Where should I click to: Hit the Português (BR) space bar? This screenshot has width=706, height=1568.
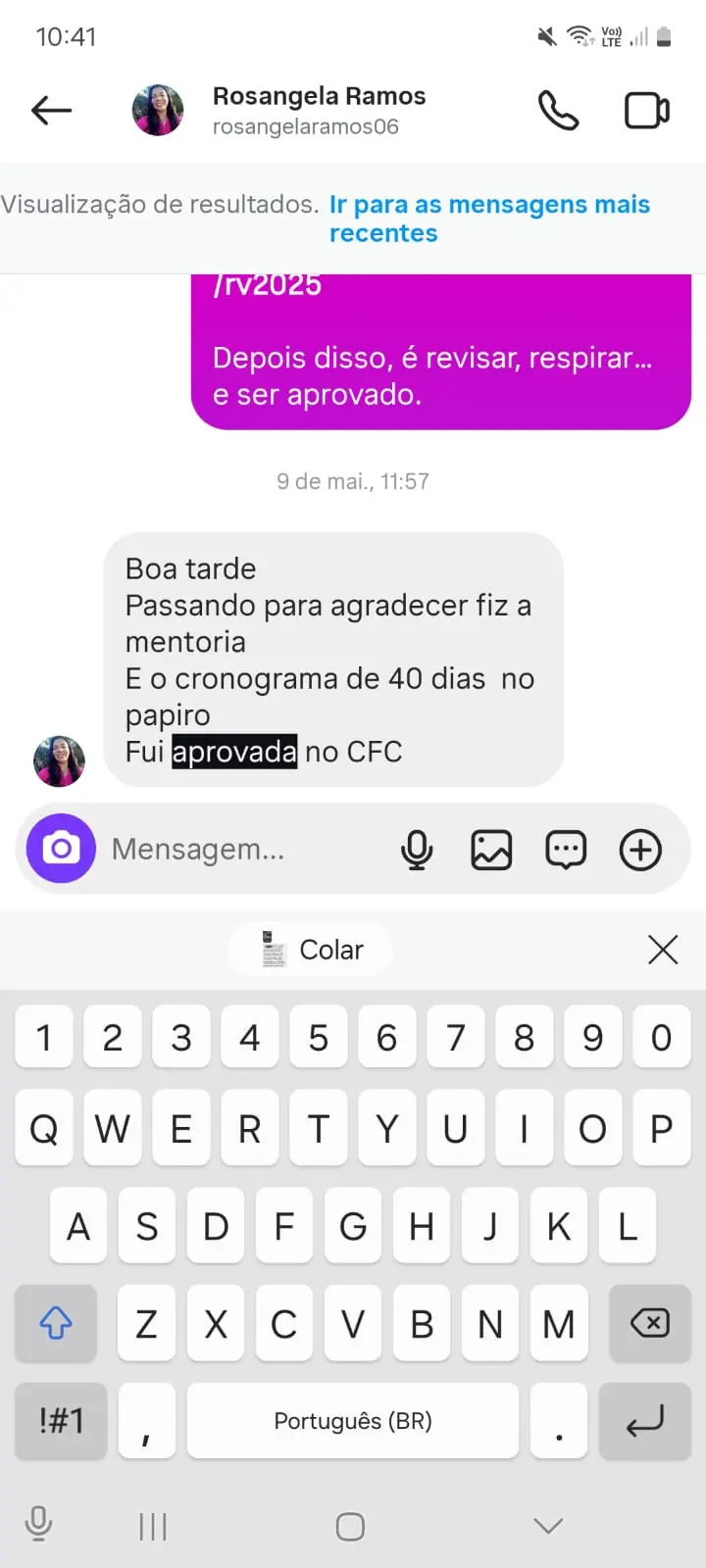click(x=353, y=1420)
